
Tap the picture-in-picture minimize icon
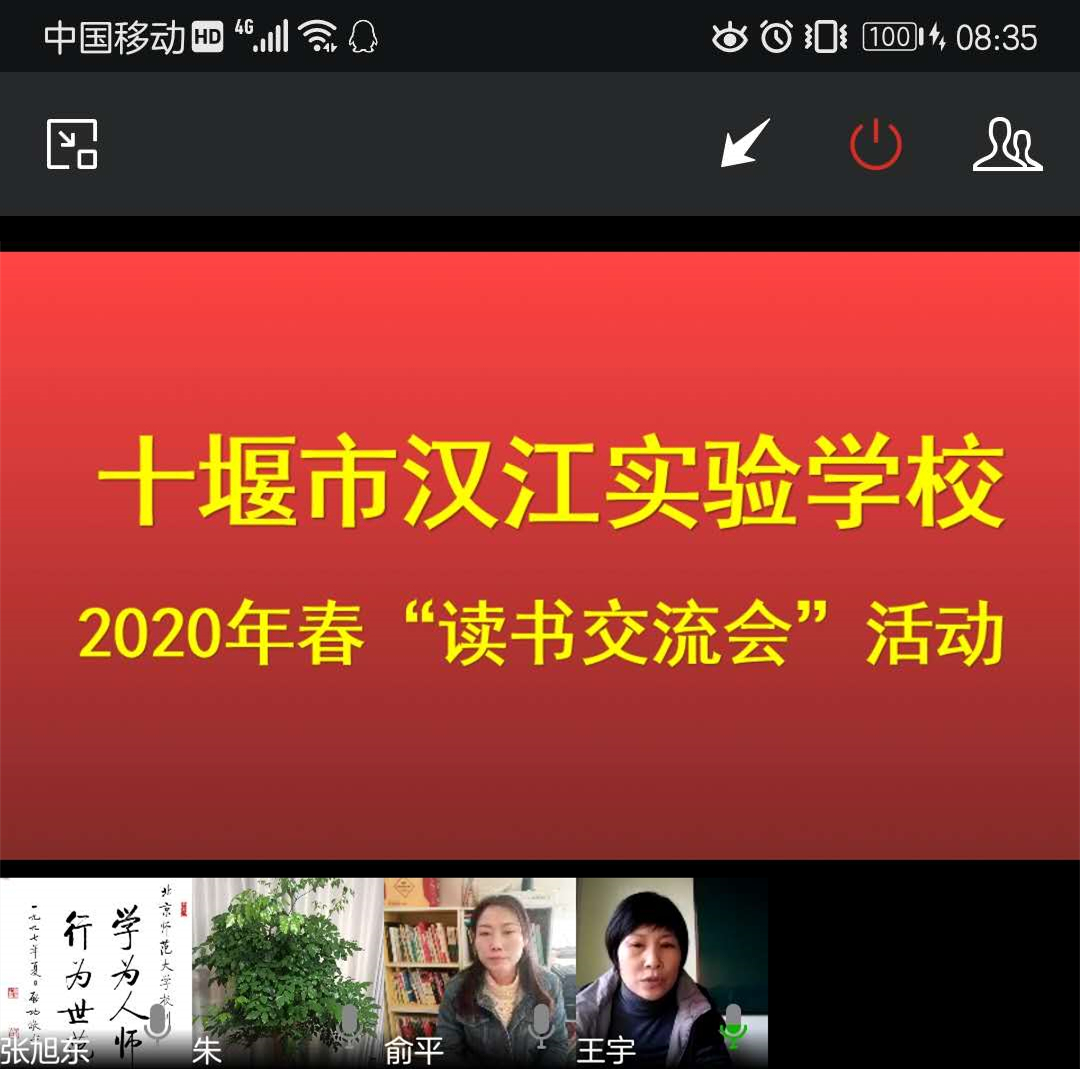tap(72, 144)
